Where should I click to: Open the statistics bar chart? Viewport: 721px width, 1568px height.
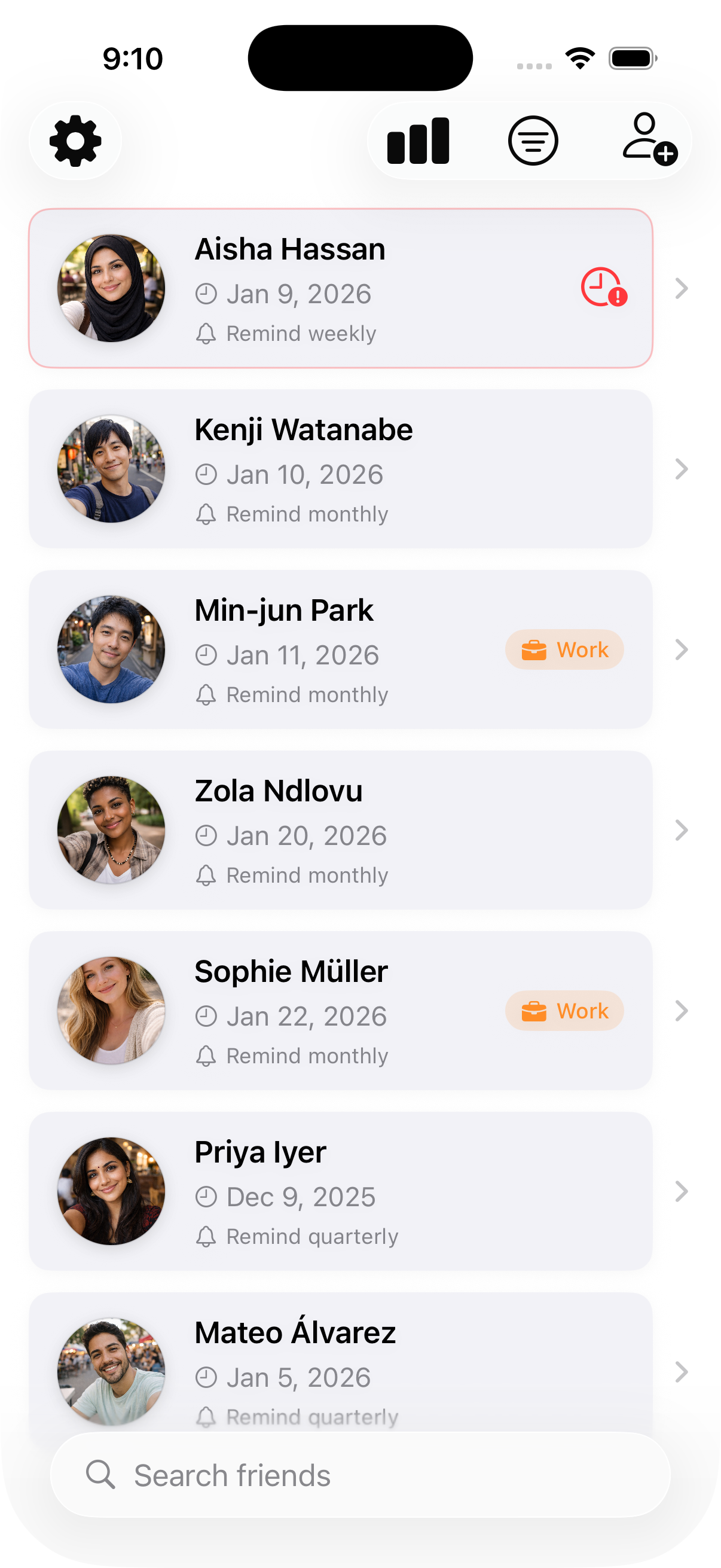click(418, 141)
